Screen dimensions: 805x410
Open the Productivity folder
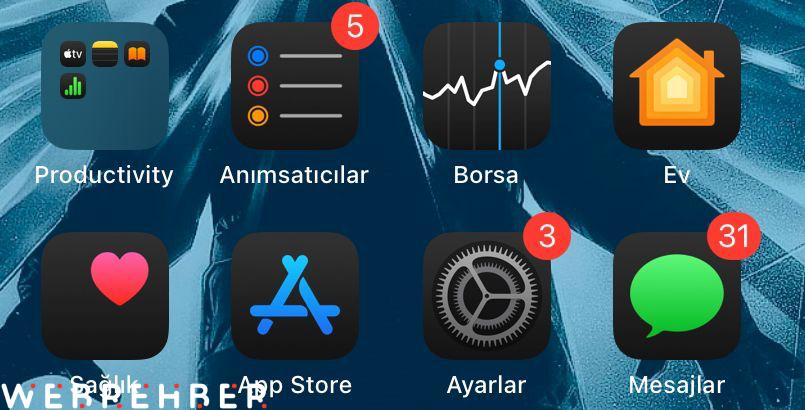(104, 86)
